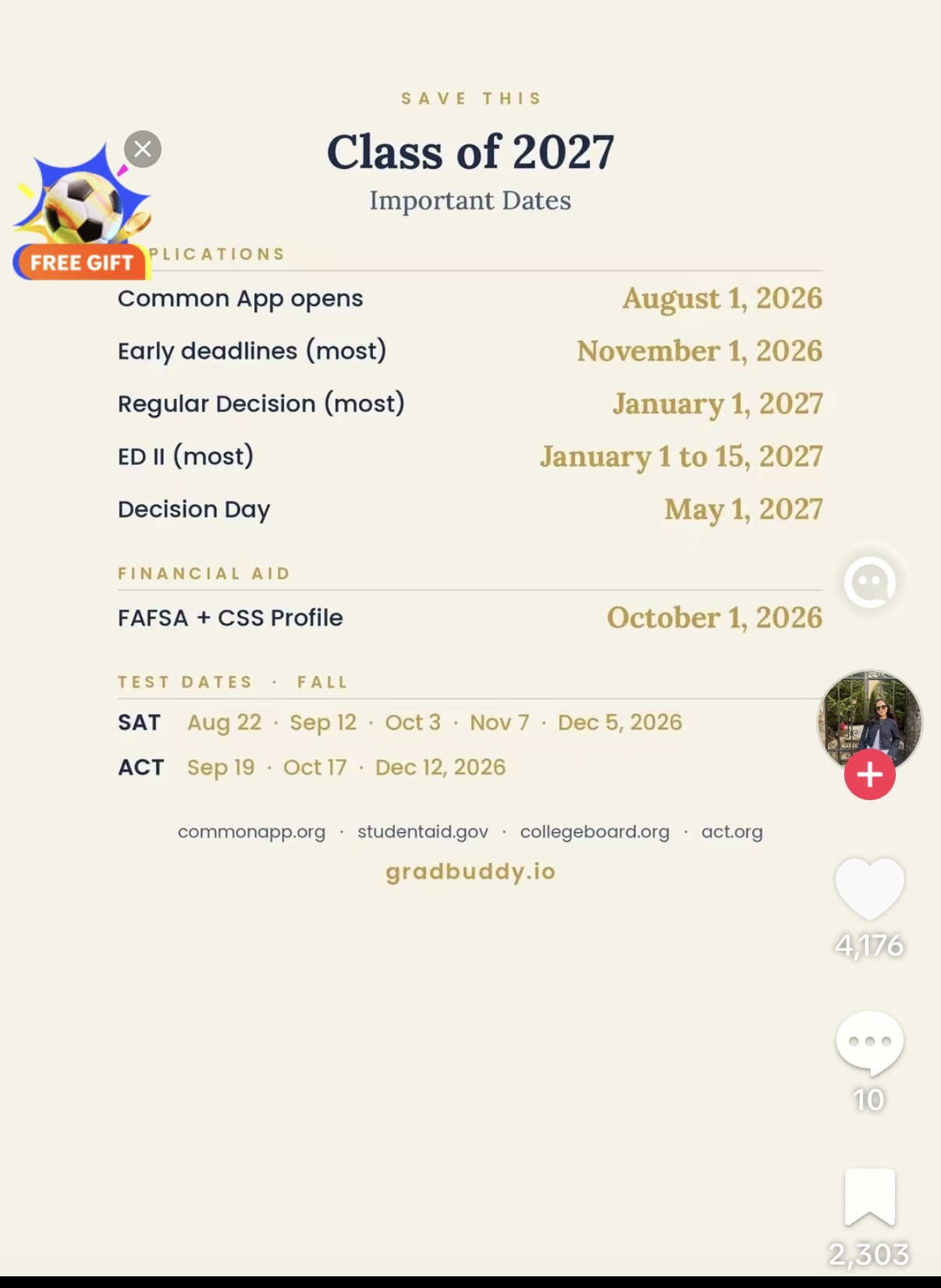The image size is (941, 1288).
Task: Like this video with the heart icon
Action: coord(869,888)
